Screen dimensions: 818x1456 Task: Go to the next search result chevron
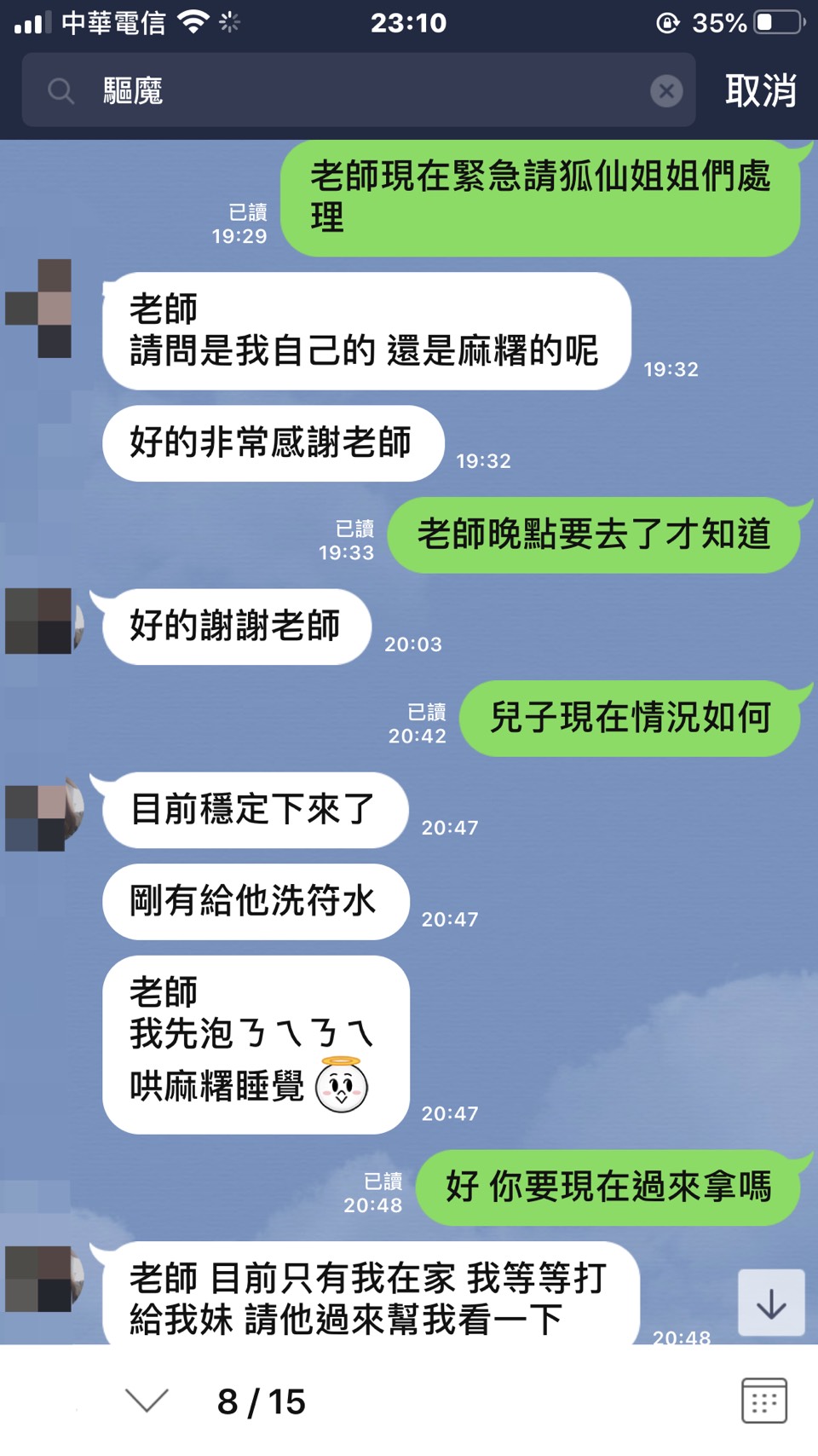click(x=147, y=1400)
